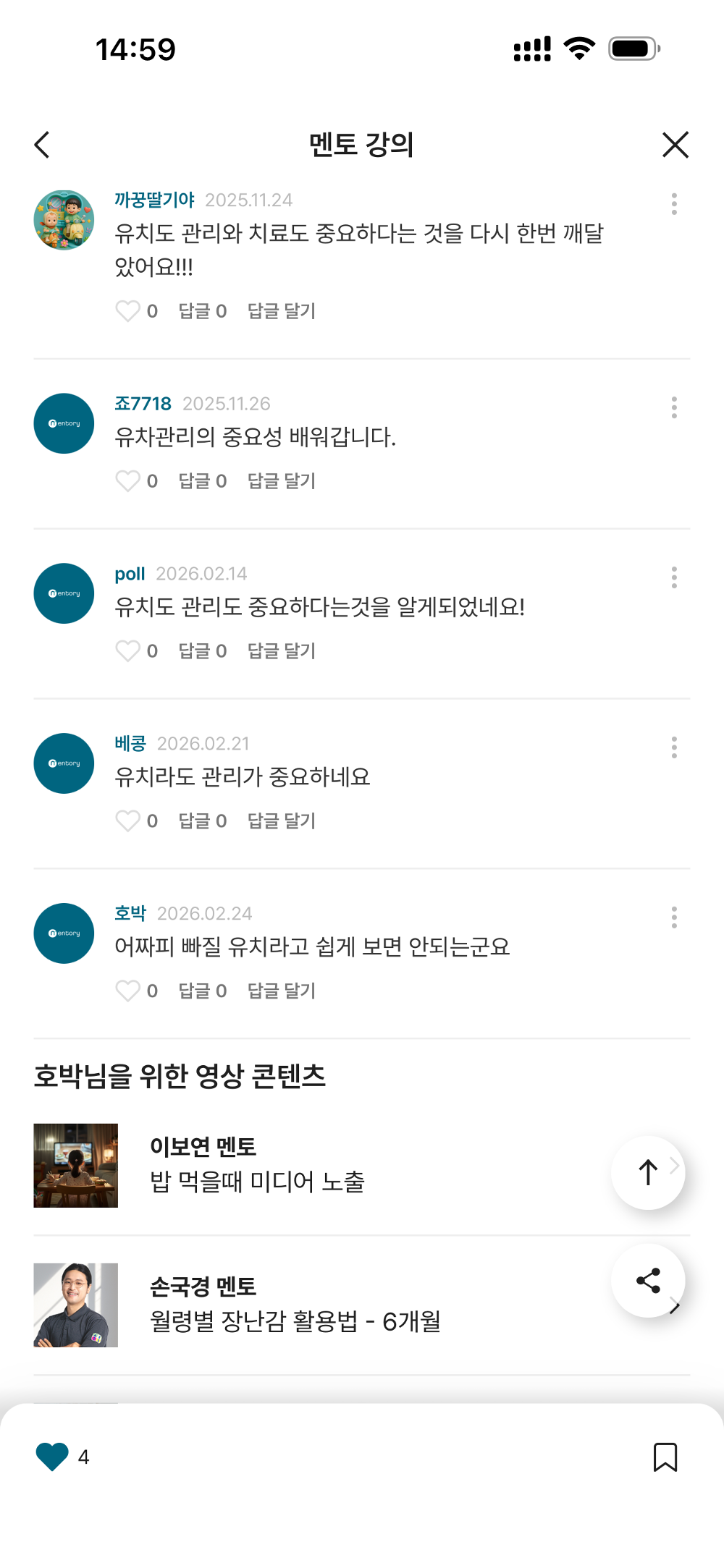724x1568 pixels.
Task: Toggle the blue heart like at bottom left
Action: [x=51, y=1458]
